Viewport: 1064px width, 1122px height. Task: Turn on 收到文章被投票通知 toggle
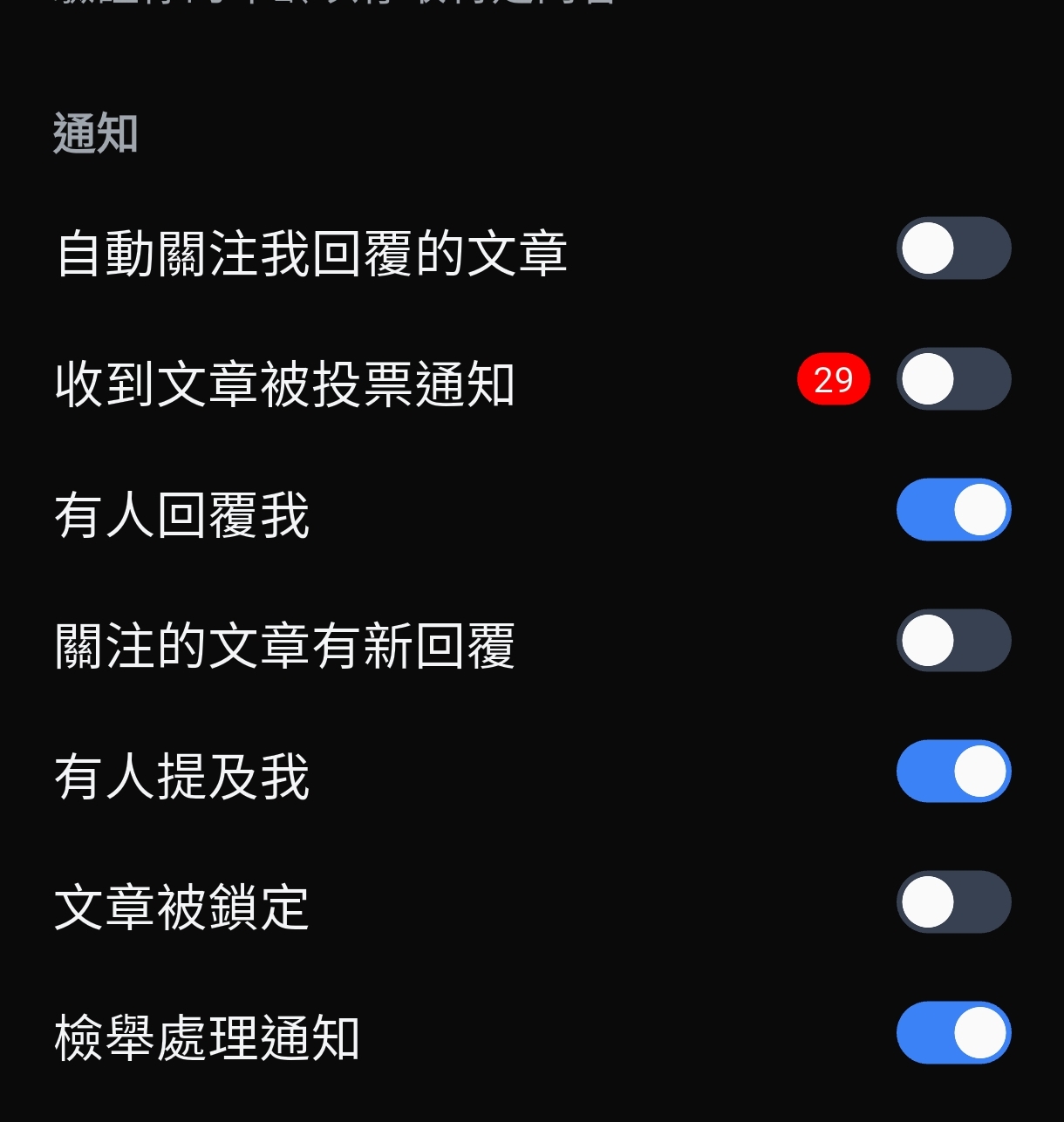coord(953,379)
